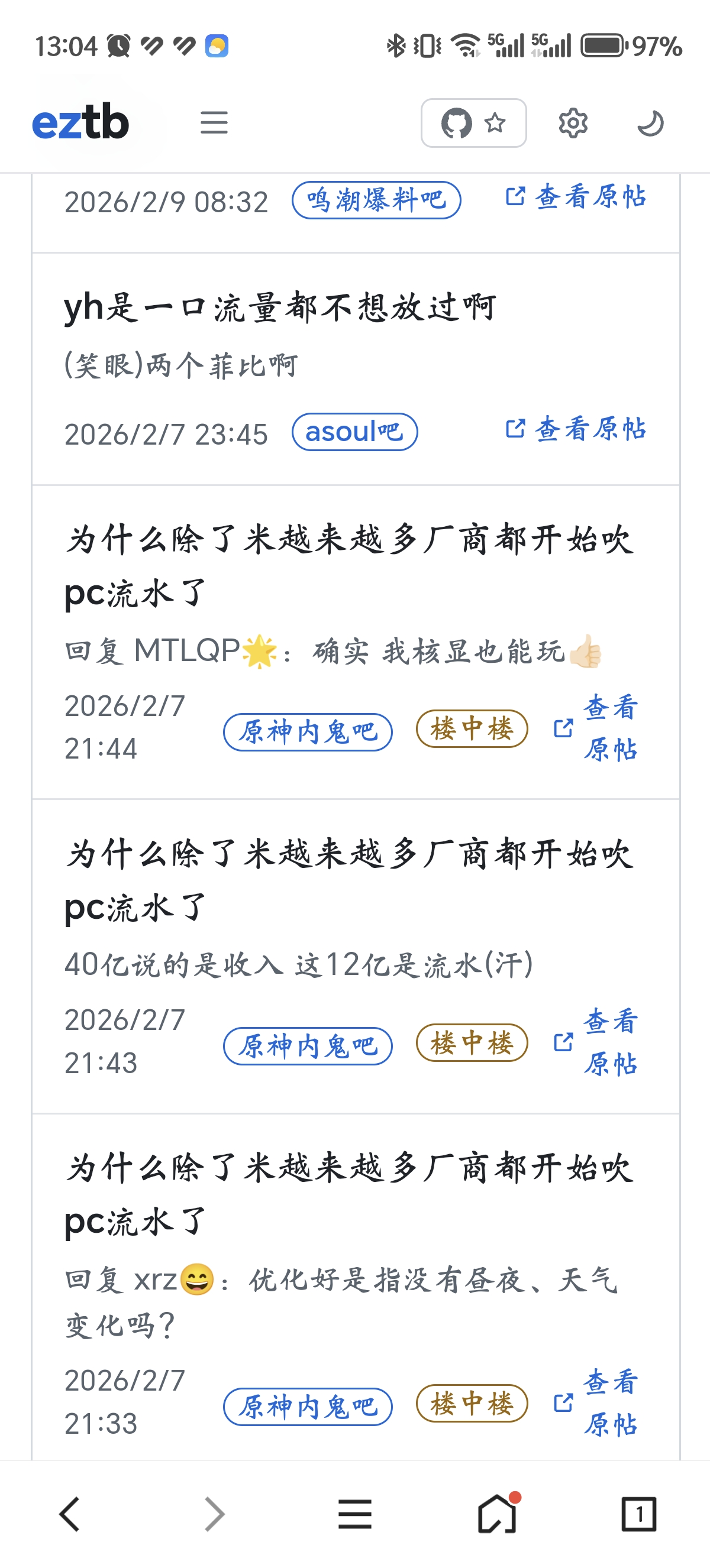View original post from 2026/2/7 23:45

576,429
